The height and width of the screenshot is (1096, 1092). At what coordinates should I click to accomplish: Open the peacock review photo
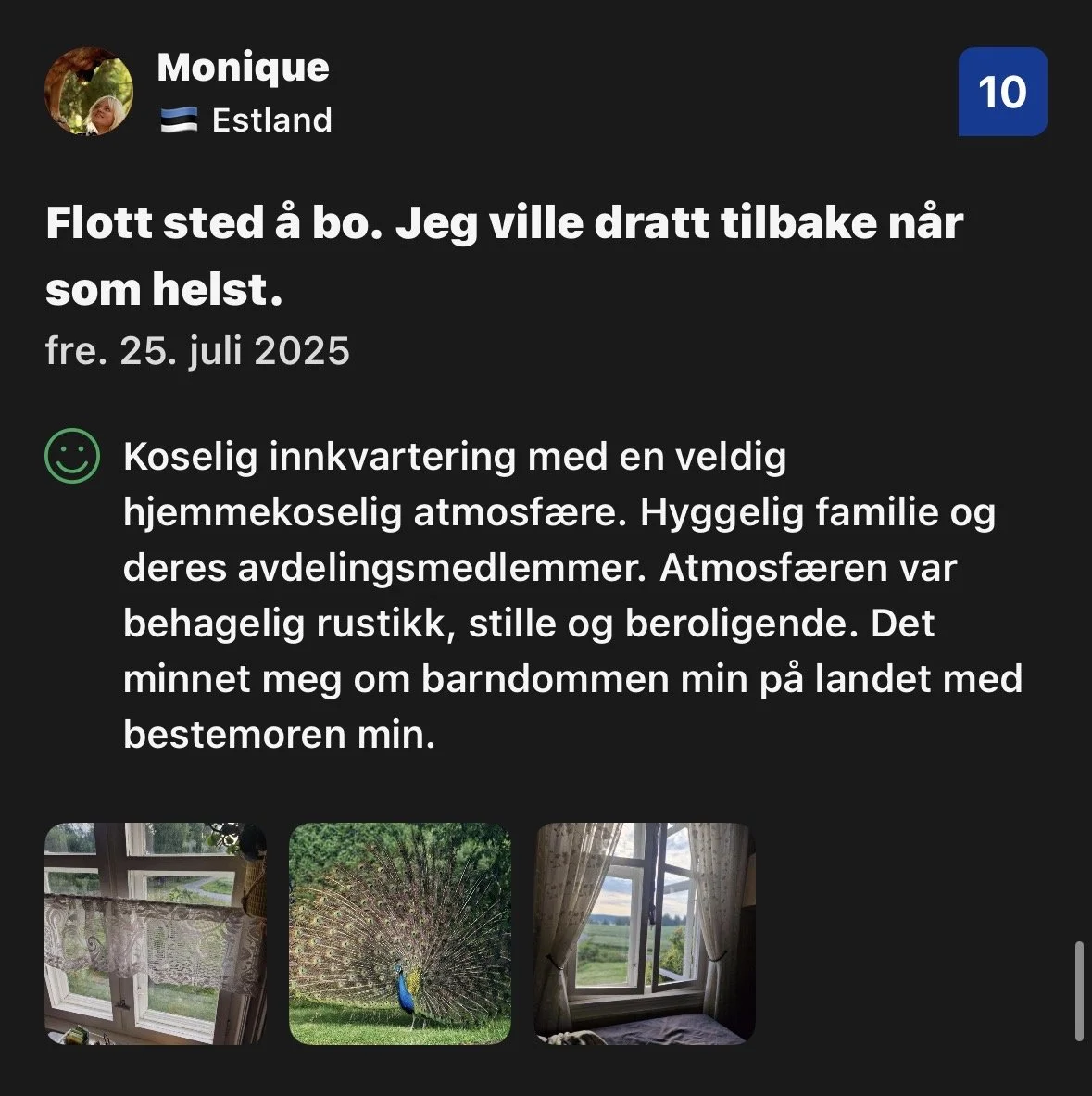[399, 933]
